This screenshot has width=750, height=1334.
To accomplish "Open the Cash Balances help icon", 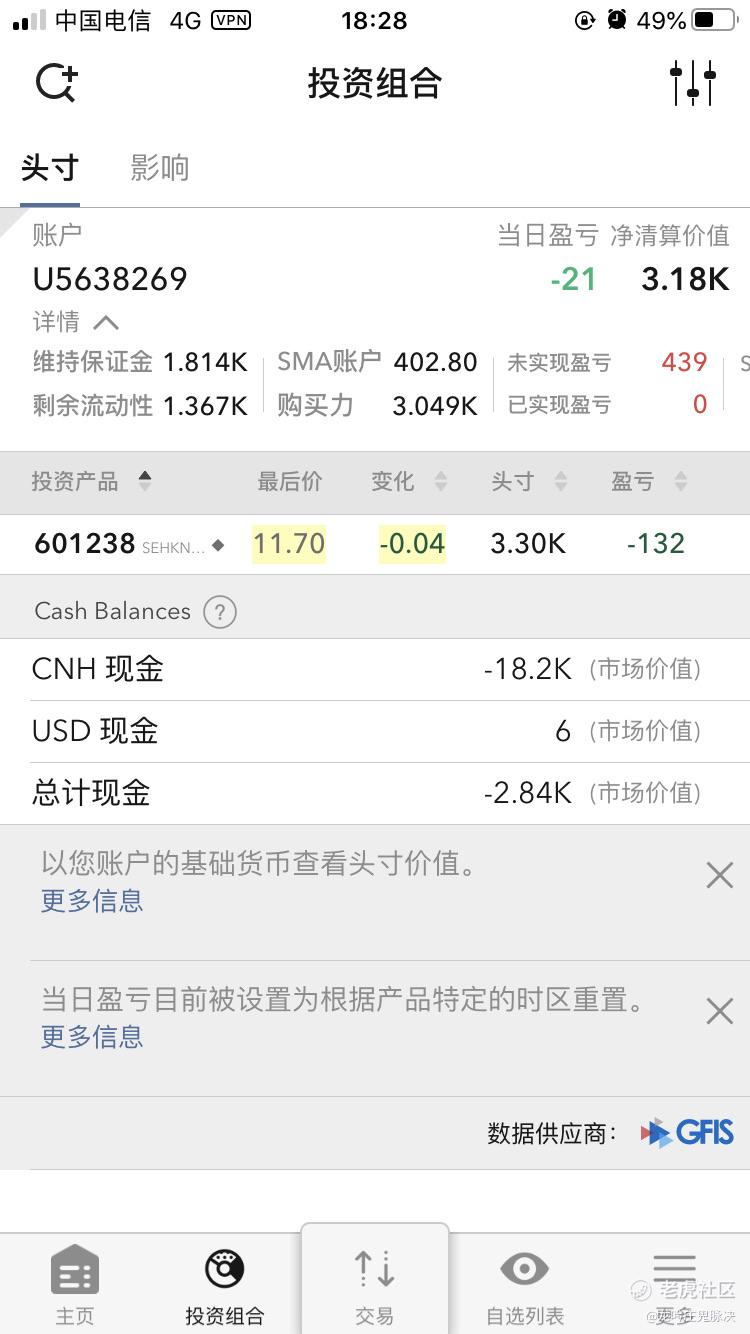I will (220, 612).
